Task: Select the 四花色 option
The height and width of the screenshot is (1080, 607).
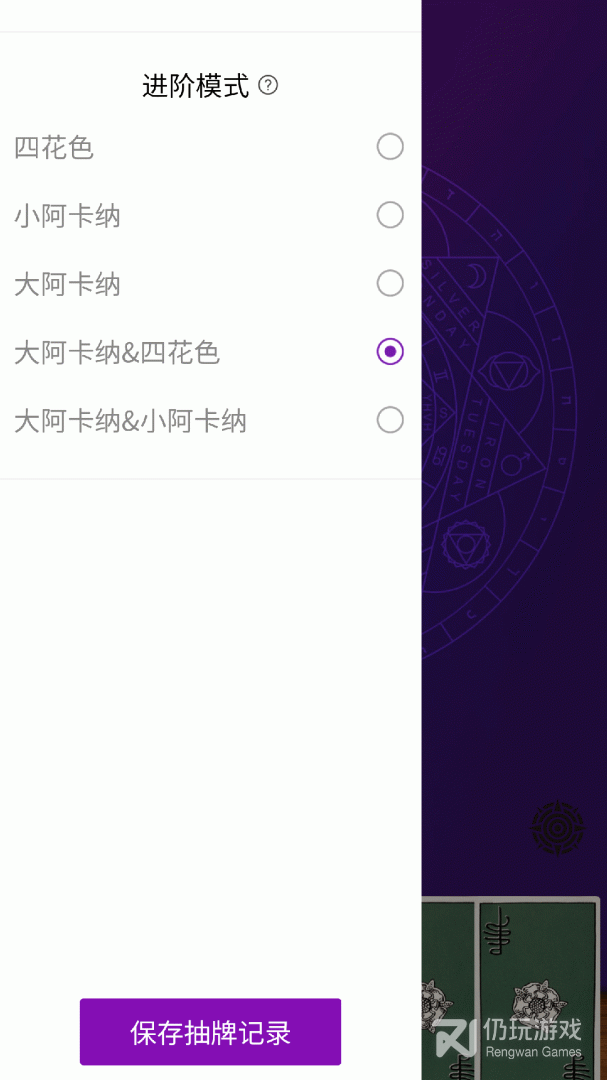Action: coord(390,147)
